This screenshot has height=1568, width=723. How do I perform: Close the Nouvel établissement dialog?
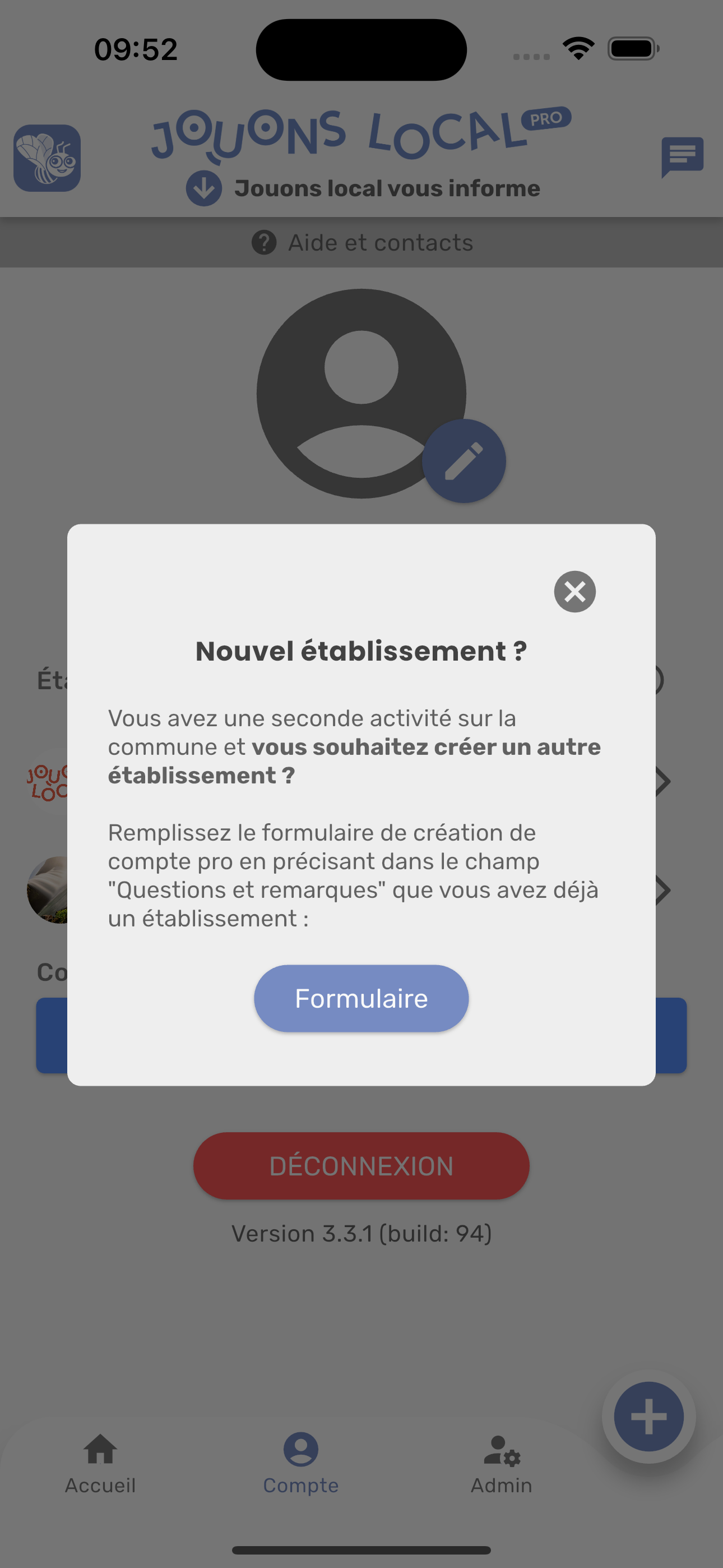pos(574,591)
